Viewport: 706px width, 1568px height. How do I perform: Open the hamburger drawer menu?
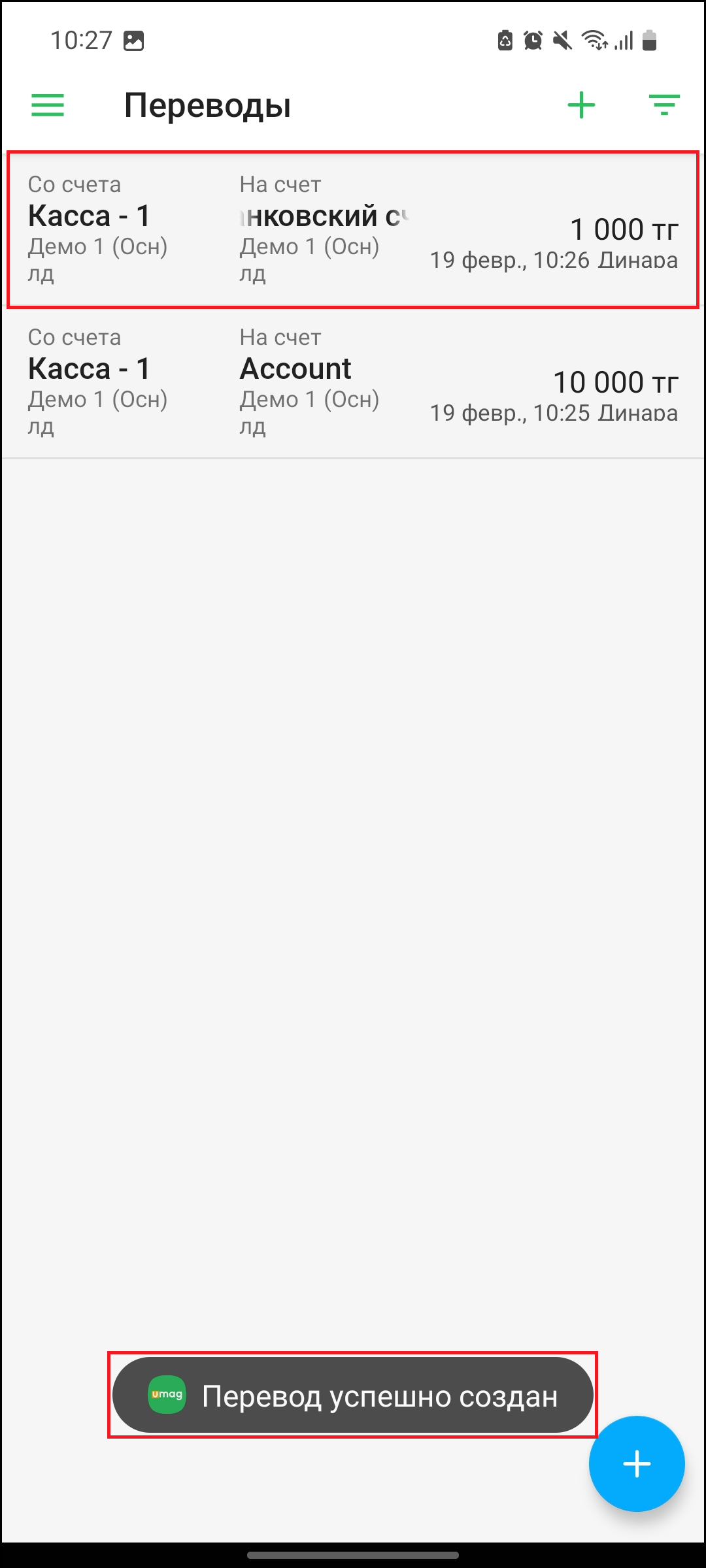pos(48,105)
